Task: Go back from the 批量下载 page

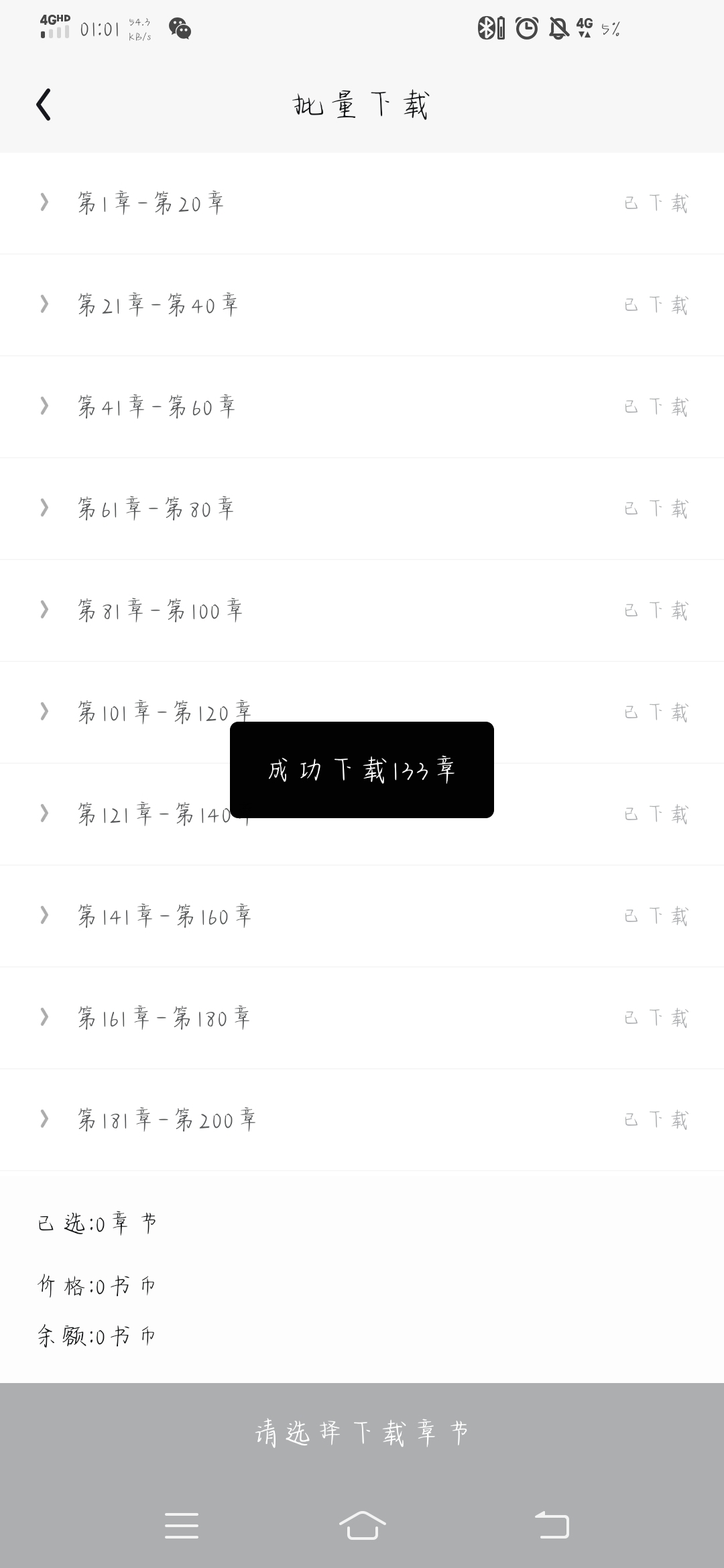Action: click(44, 105)
